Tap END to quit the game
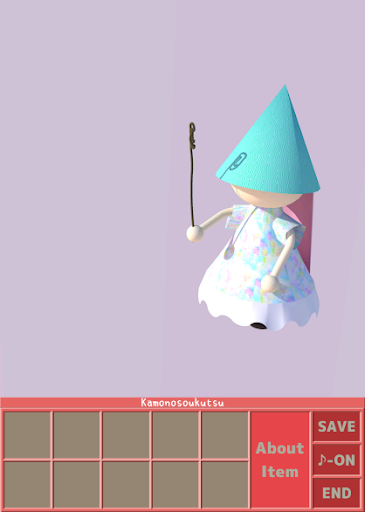 [337, 493]
